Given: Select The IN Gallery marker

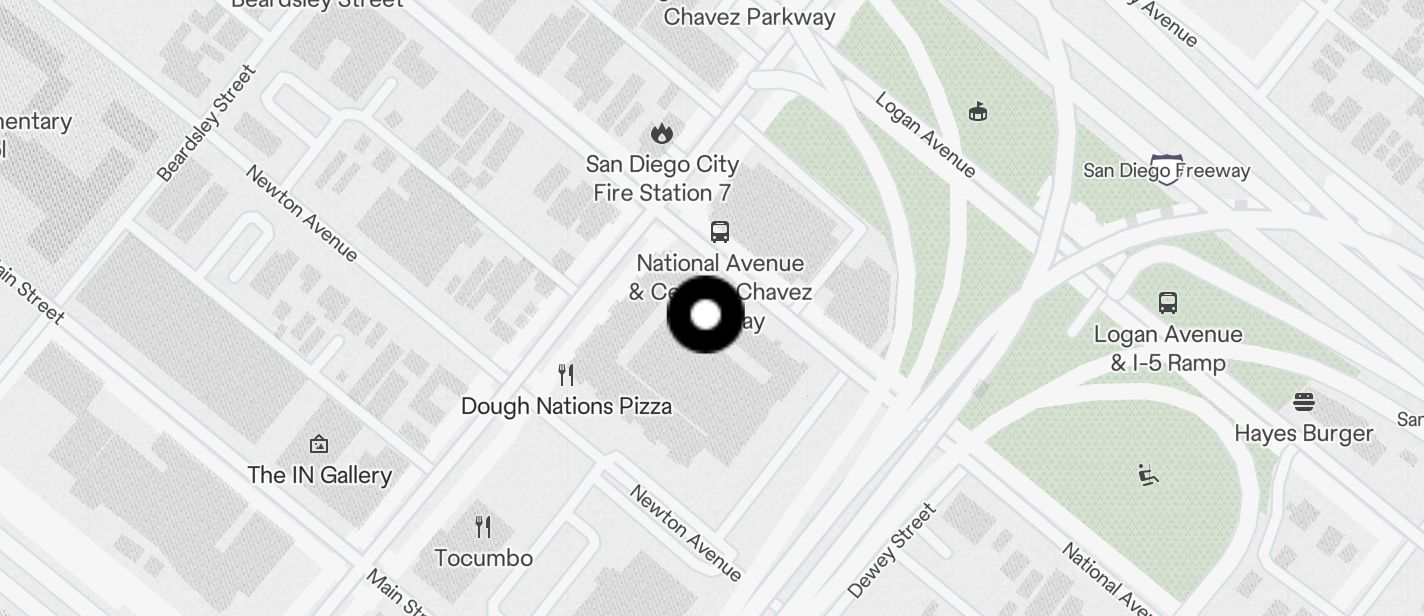Looking at the screenshot, I should (319, 444).
